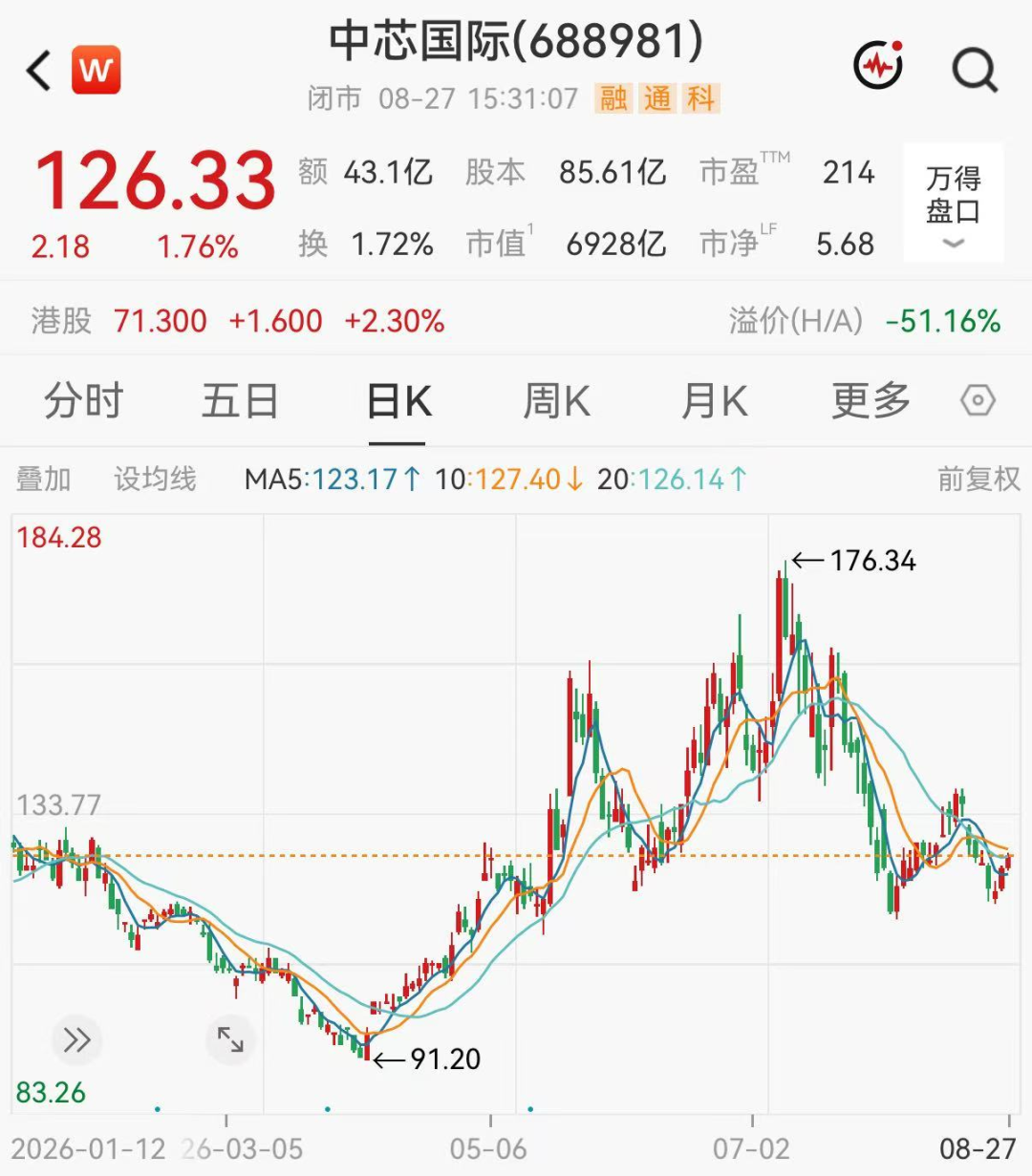Expand the 万得盘口 panel
The width and height of the screenshot is (1032, 1176).
953,203
